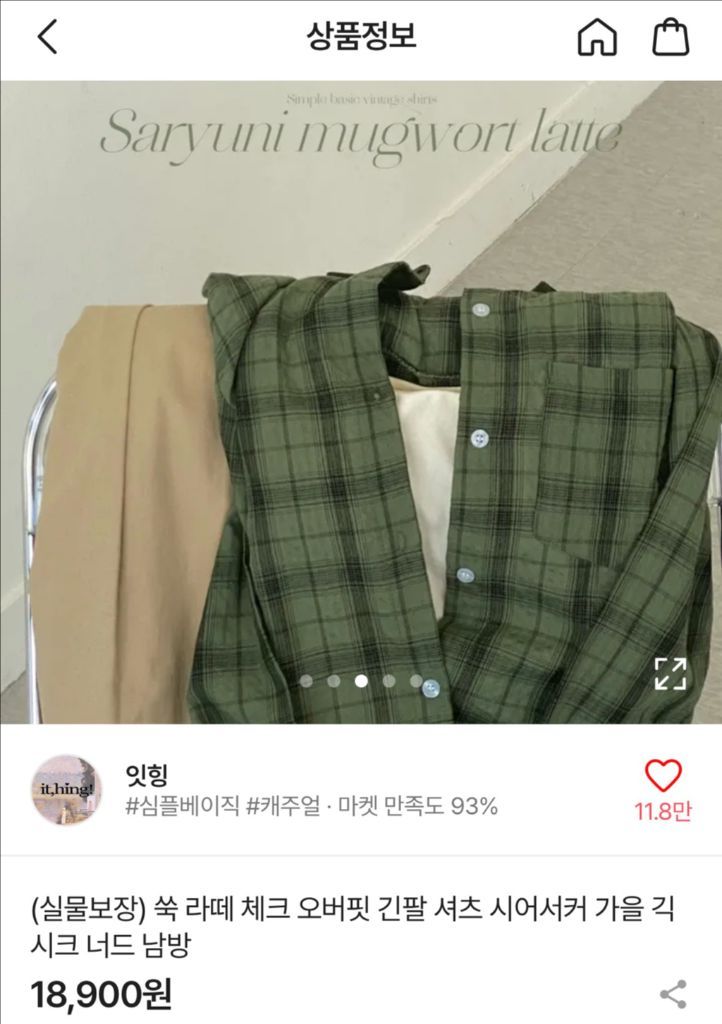The image size is (722, 1024).
Task: Open the shopping bag
Action: [671, 38]
